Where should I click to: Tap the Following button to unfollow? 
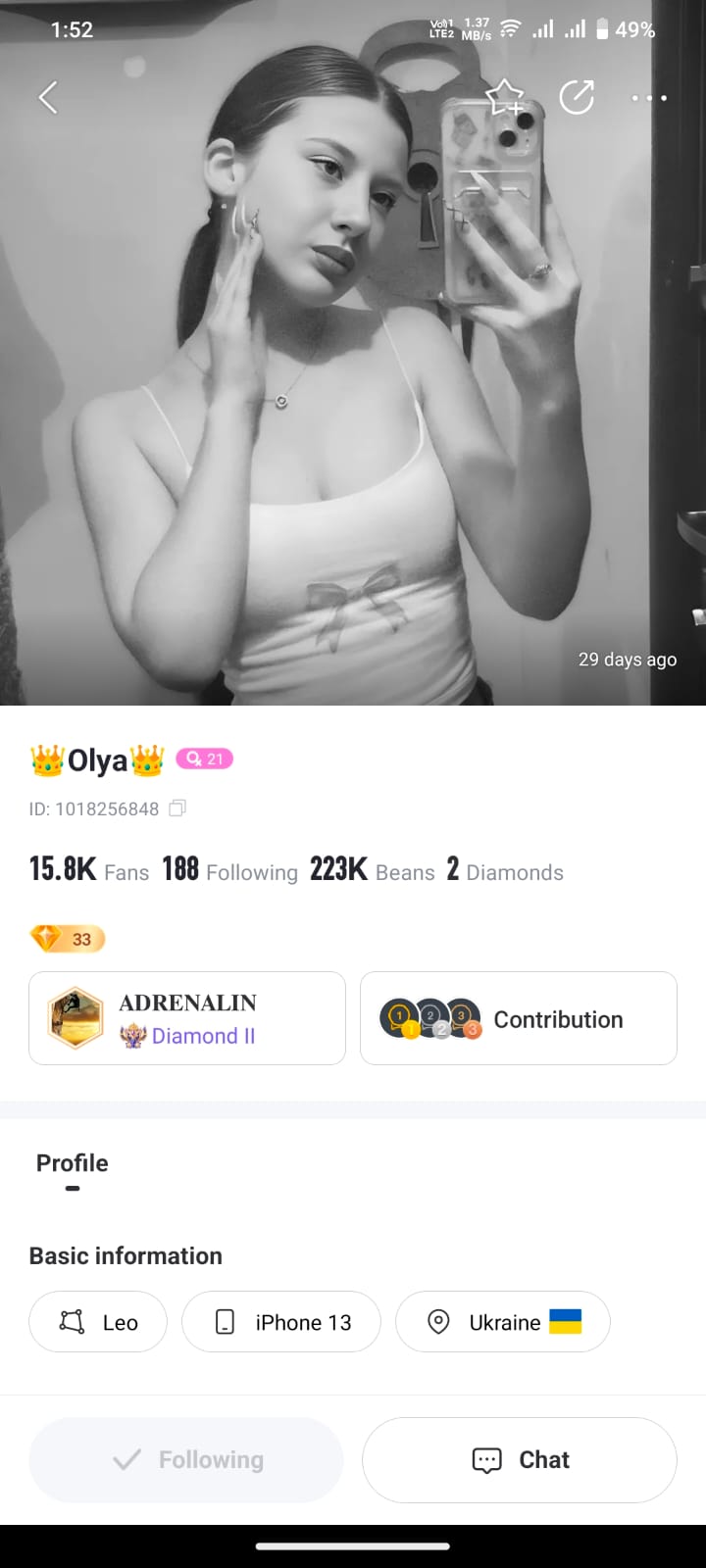click(x=186, y=1460)
